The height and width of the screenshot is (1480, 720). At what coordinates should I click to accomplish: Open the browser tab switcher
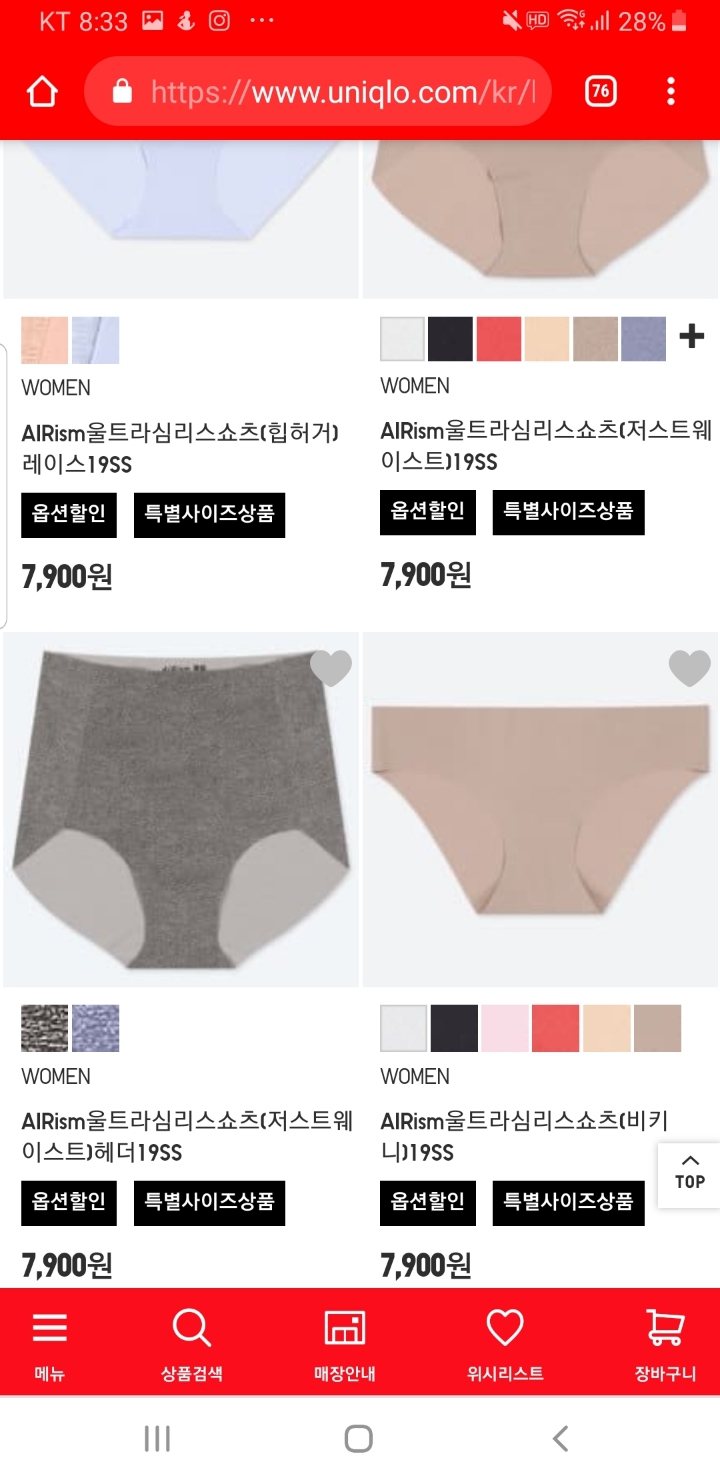click(x=600, y=92)
